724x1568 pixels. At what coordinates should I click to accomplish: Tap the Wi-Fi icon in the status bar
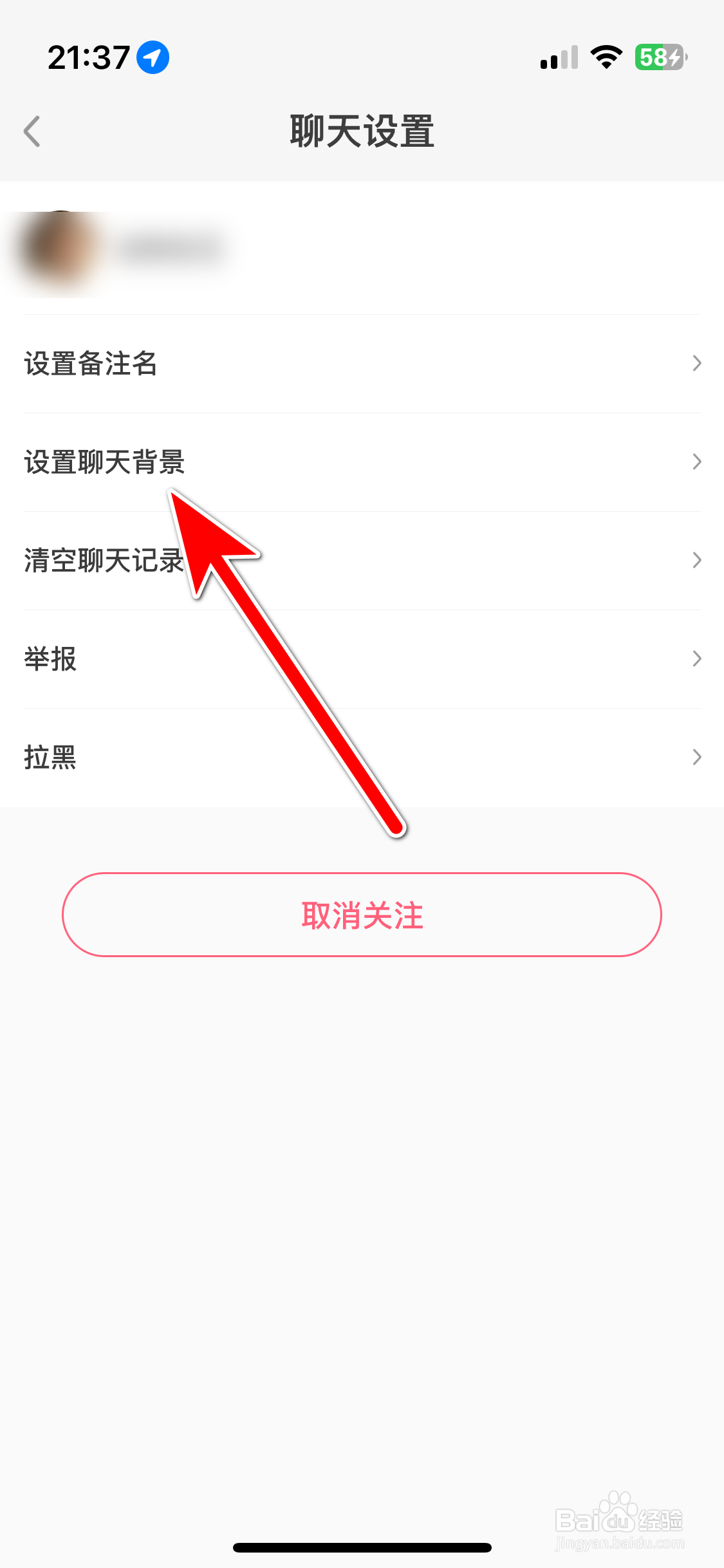(605, 57)
